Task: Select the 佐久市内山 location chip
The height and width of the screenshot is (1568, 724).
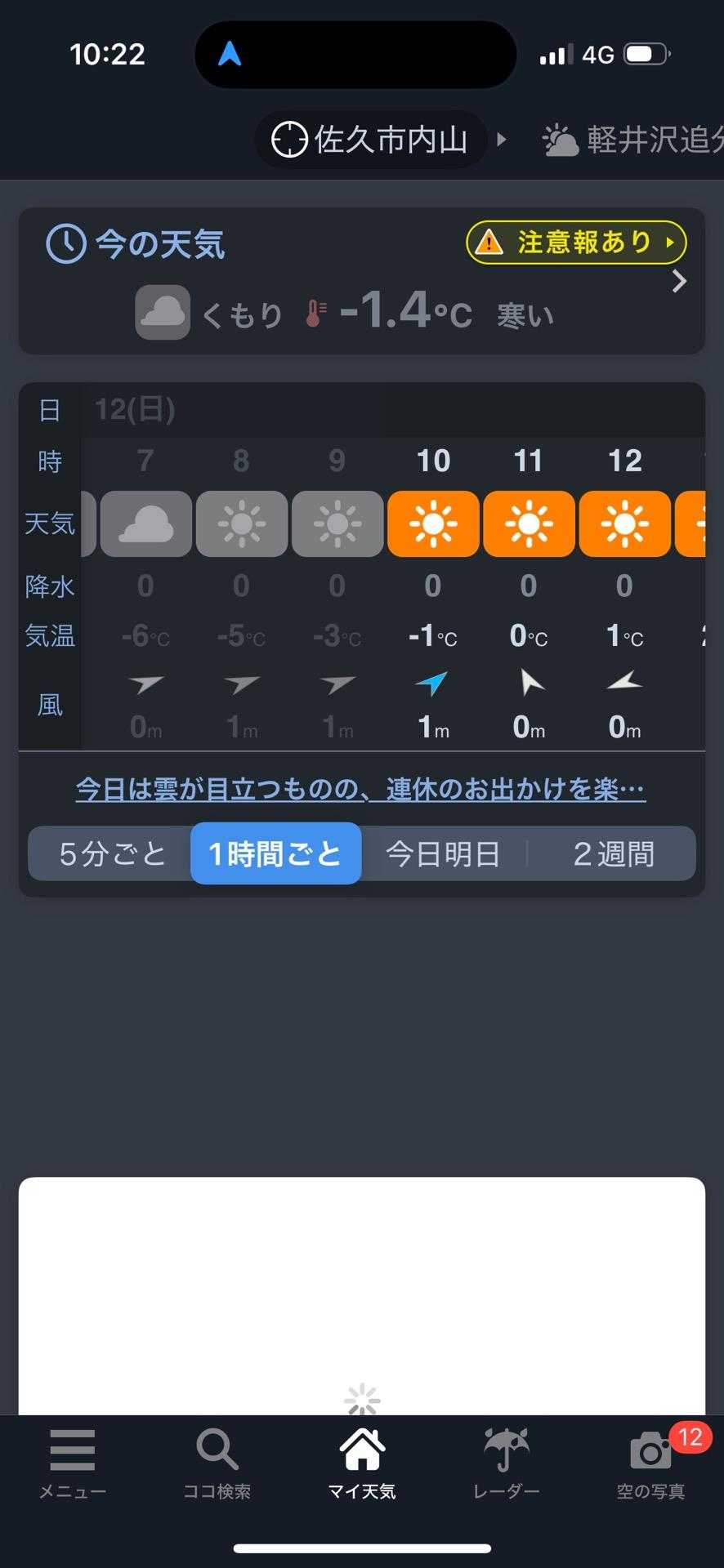Action: click(370, 140)
